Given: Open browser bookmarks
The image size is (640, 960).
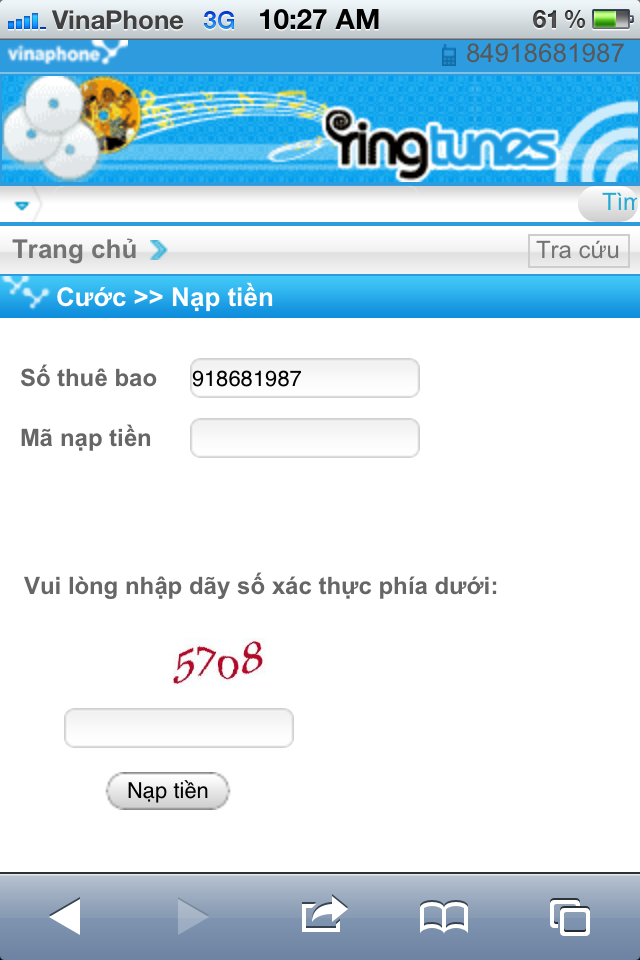Looking at the screenshot, I should (443, 916).
